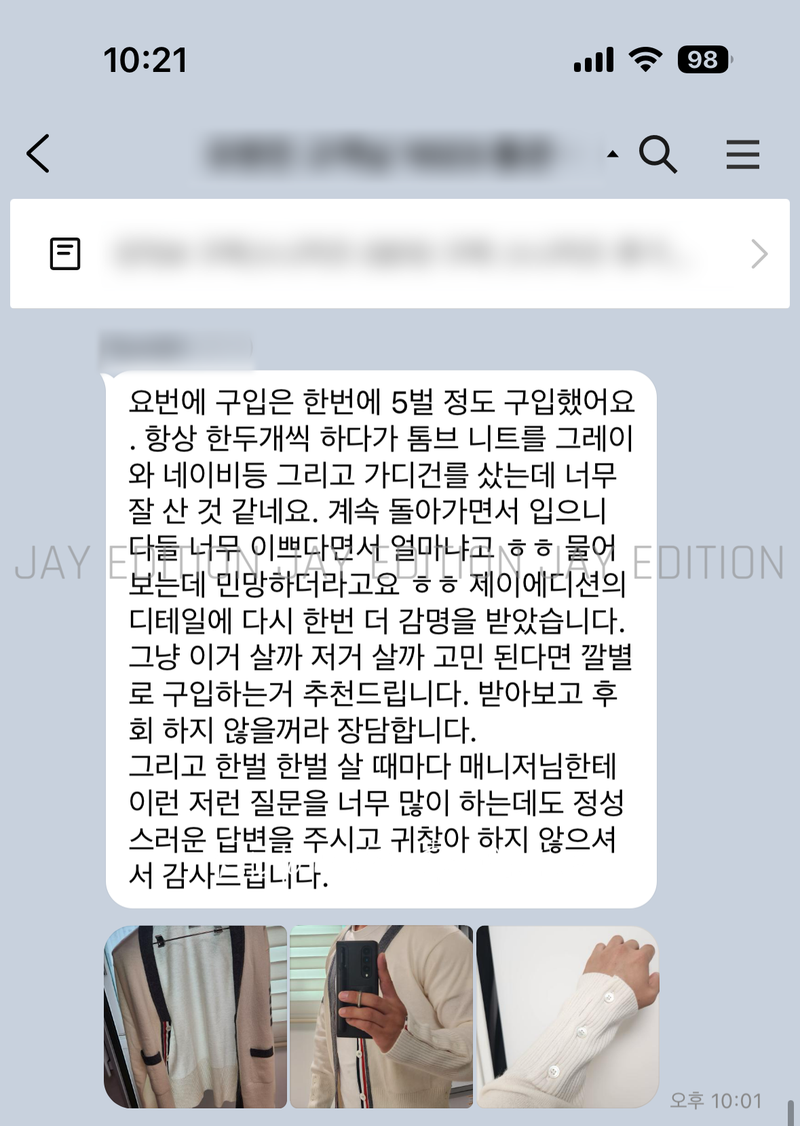Search inside this chat room
This screenshot has width=800, height=1126.
[x=658, y=155]
